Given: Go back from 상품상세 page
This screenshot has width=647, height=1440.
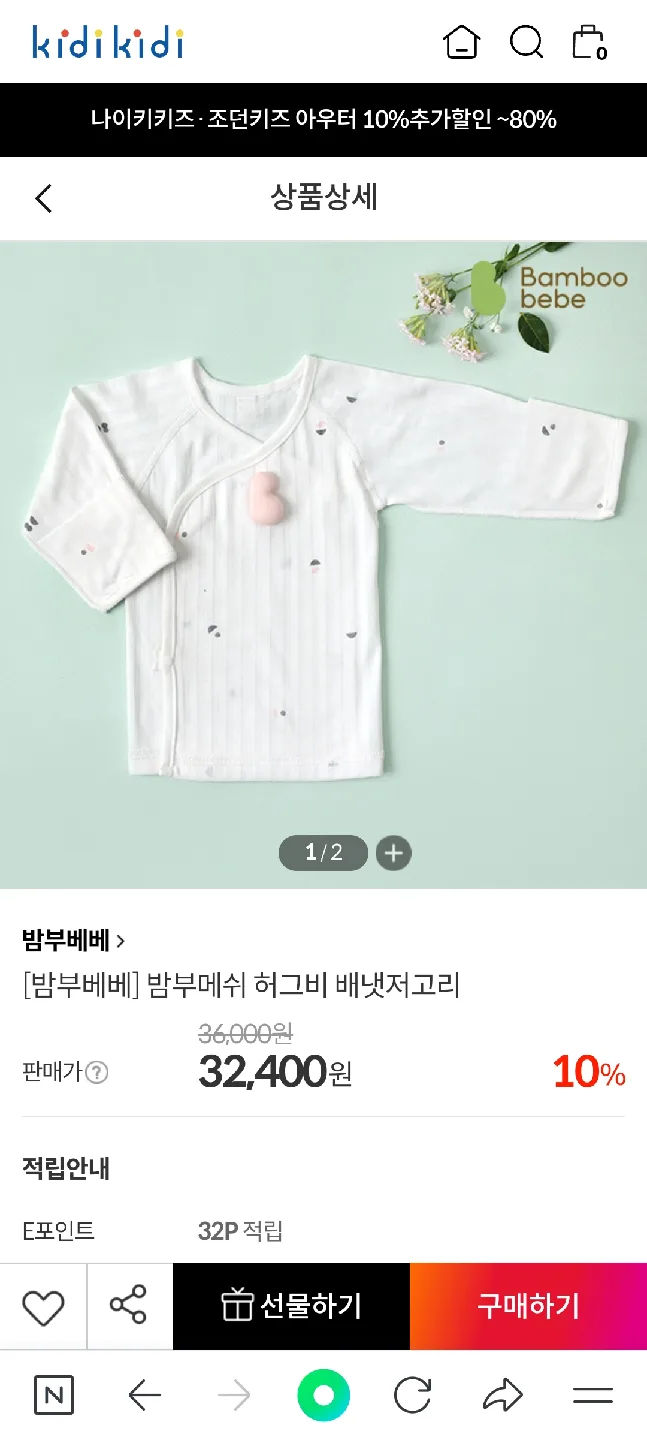Looking at the screenshot, I should pyautogui.click(x=43, y=199).
